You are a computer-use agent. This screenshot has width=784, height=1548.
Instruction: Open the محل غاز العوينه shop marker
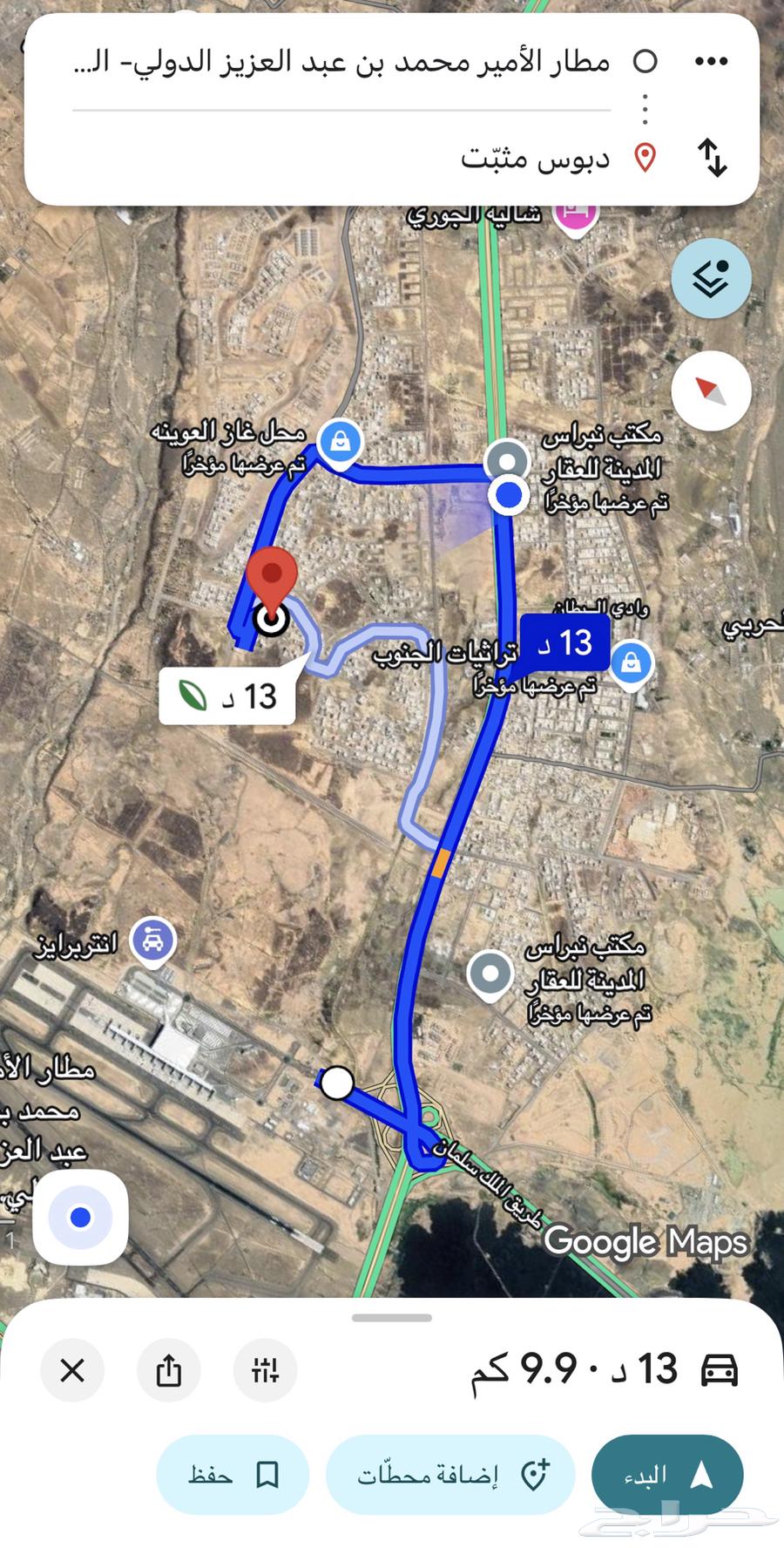[x=341, y=442]
